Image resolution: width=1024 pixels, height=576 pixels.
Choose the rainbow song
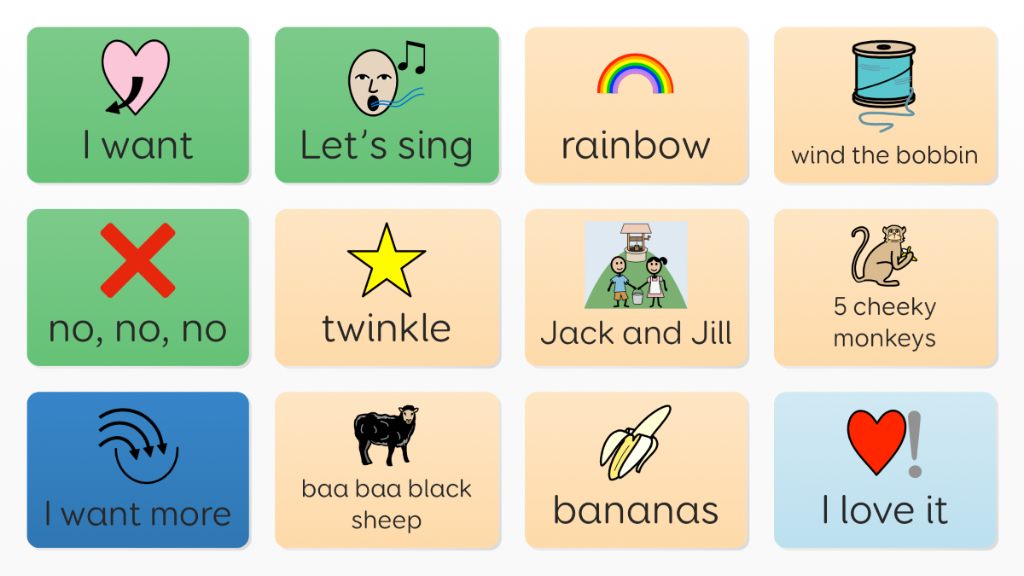point(636,105)
